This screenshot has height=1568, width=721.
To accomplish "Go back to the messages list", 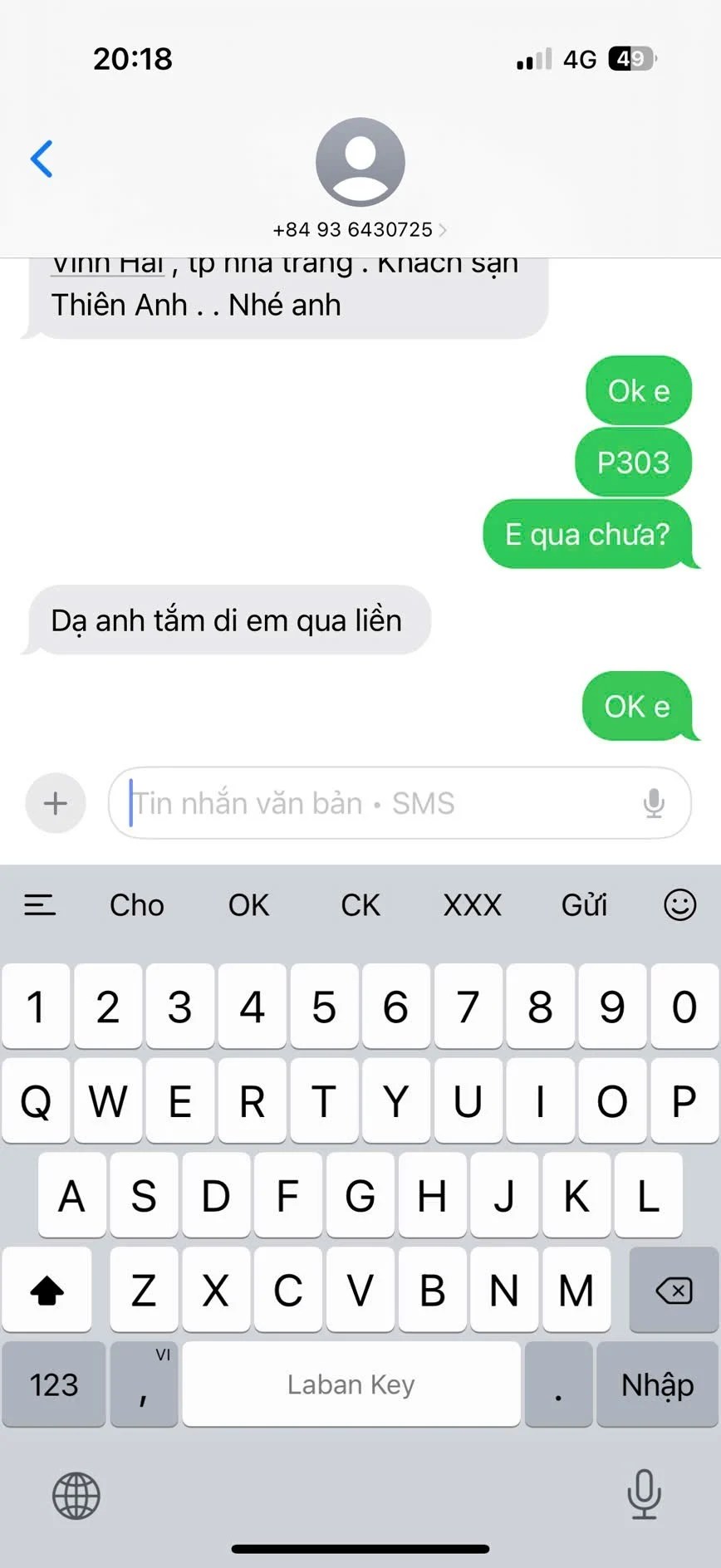I will 42,159.
